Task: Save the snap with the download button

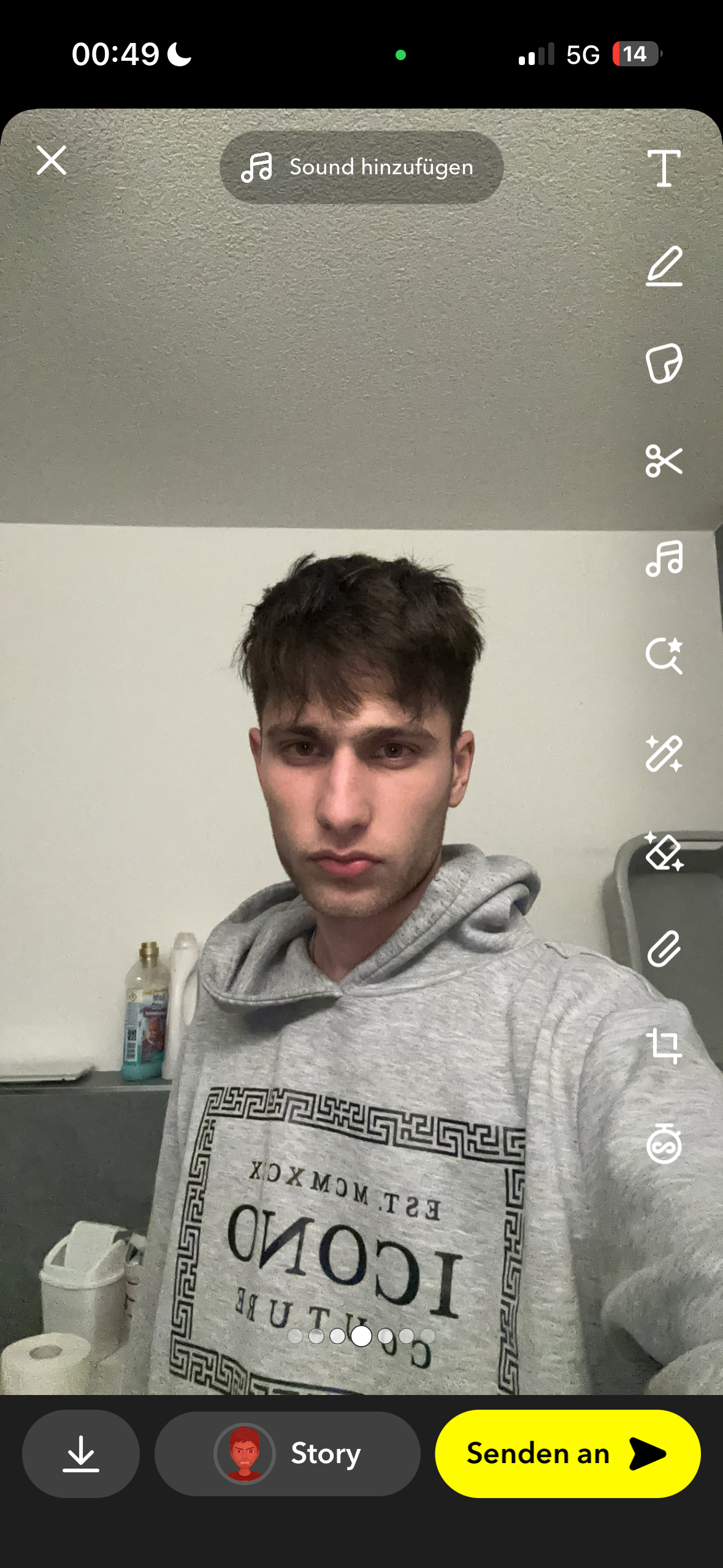Action: (81, 1453)
